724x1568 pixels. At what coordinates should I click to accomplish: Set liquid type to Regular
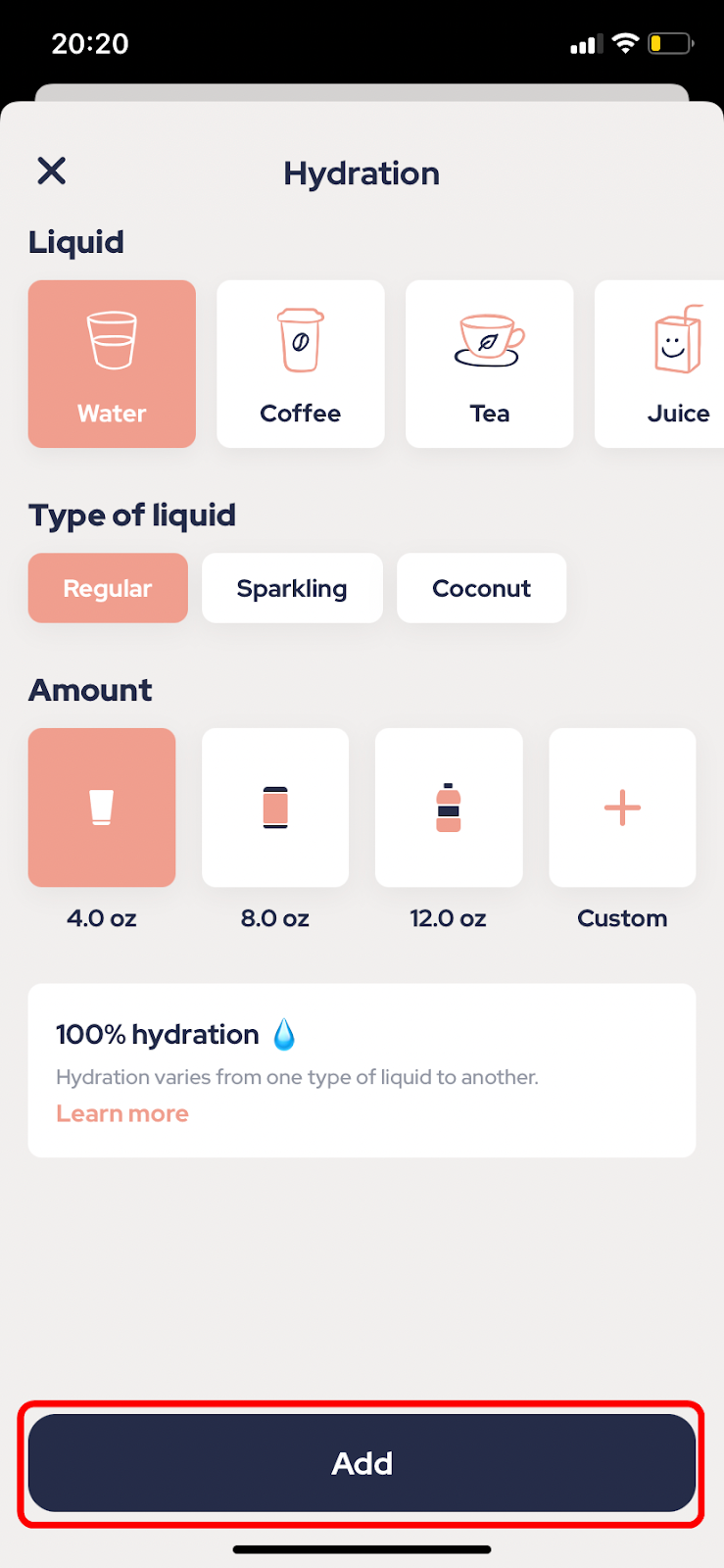click(108, 588)
